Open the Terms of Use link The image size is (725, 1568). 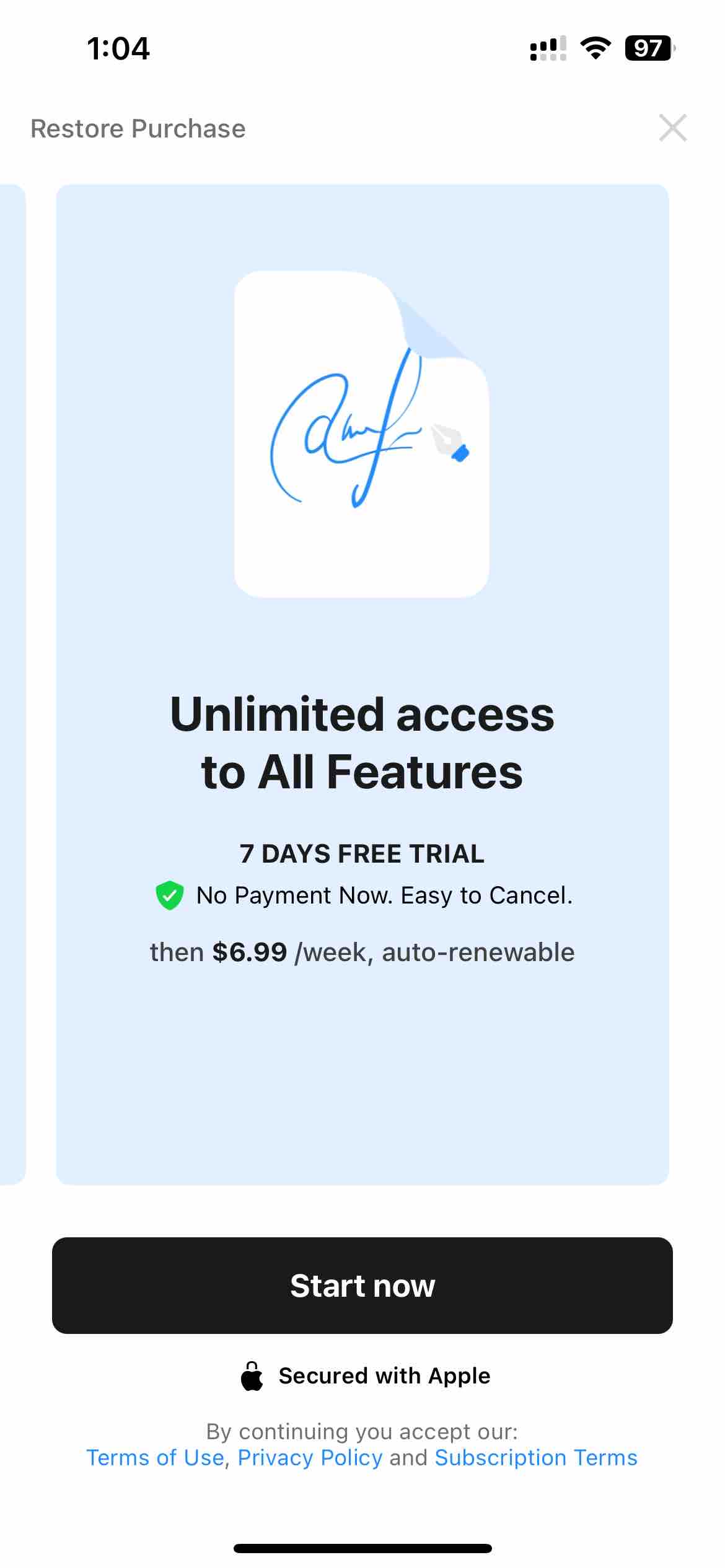[x=155, y=1458]
